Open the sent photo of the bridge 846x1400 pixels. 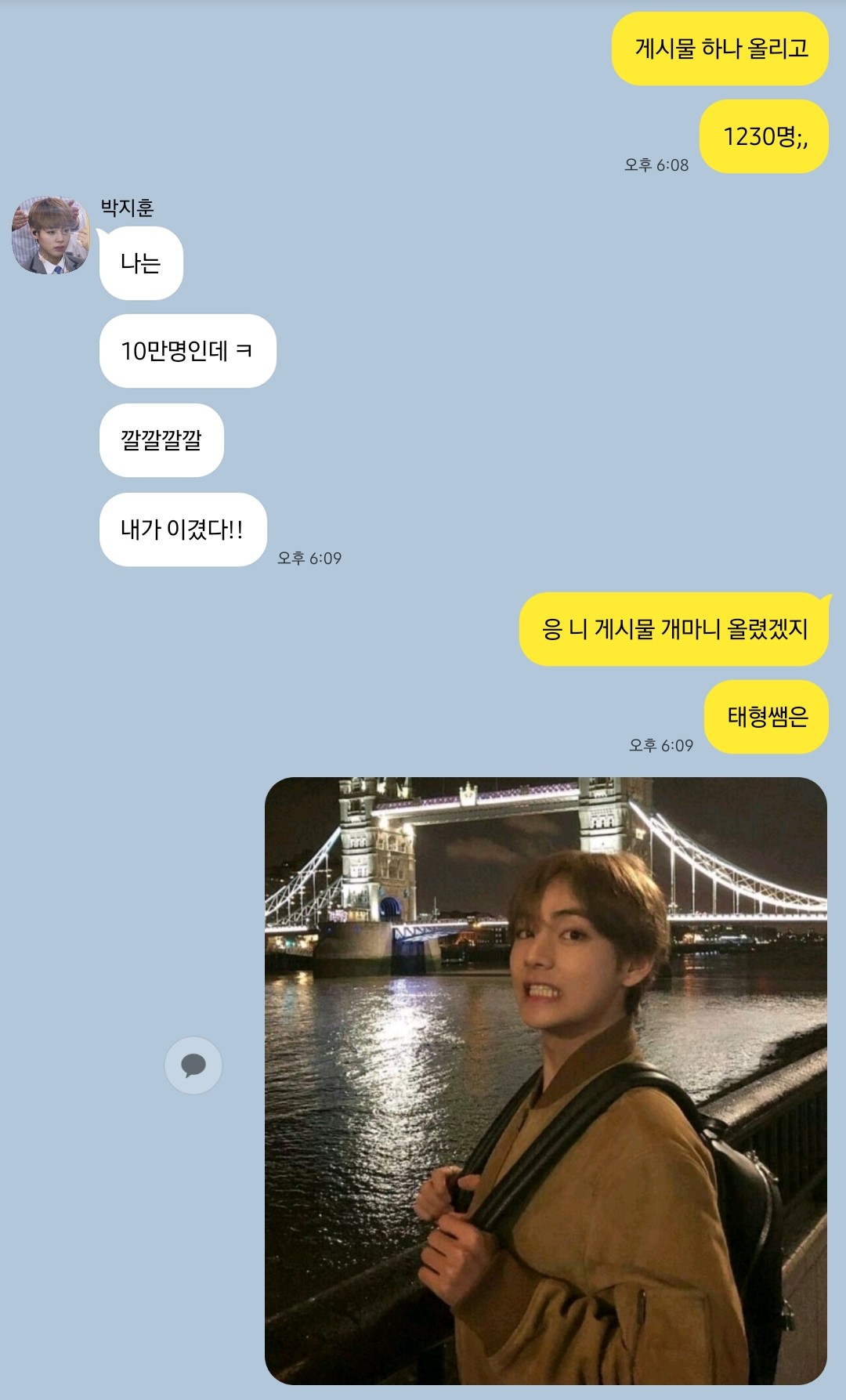pyautogui.click(x=546, y=1080)
